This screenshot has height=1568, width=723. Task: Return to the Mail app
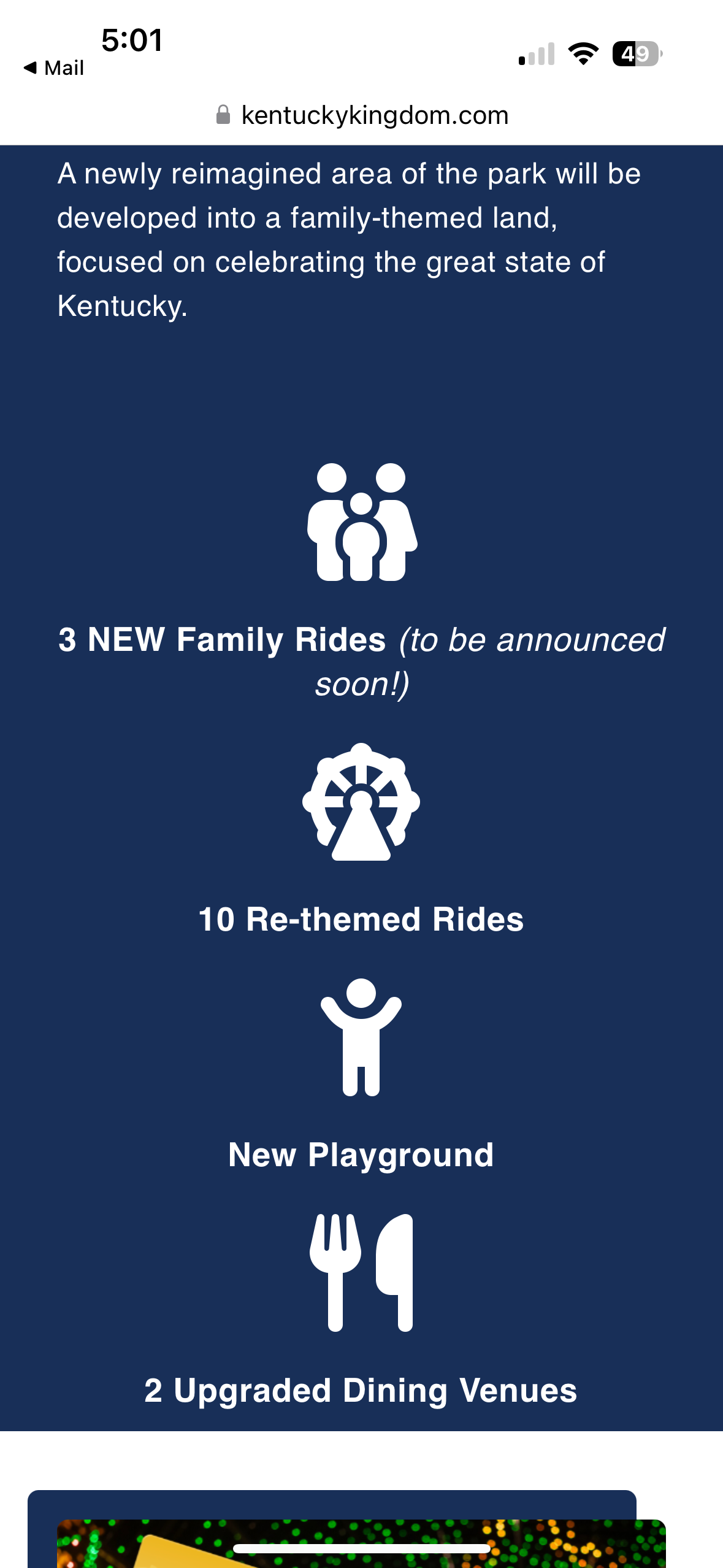click(53, 67)
